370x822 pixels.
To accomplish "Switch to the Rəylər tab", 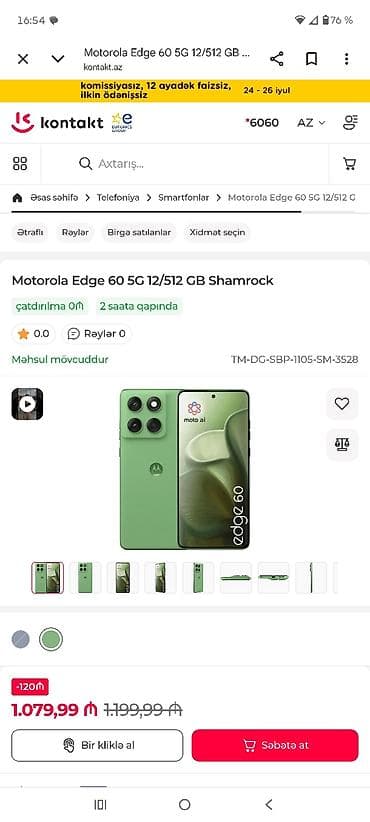I will pos(75,232).
